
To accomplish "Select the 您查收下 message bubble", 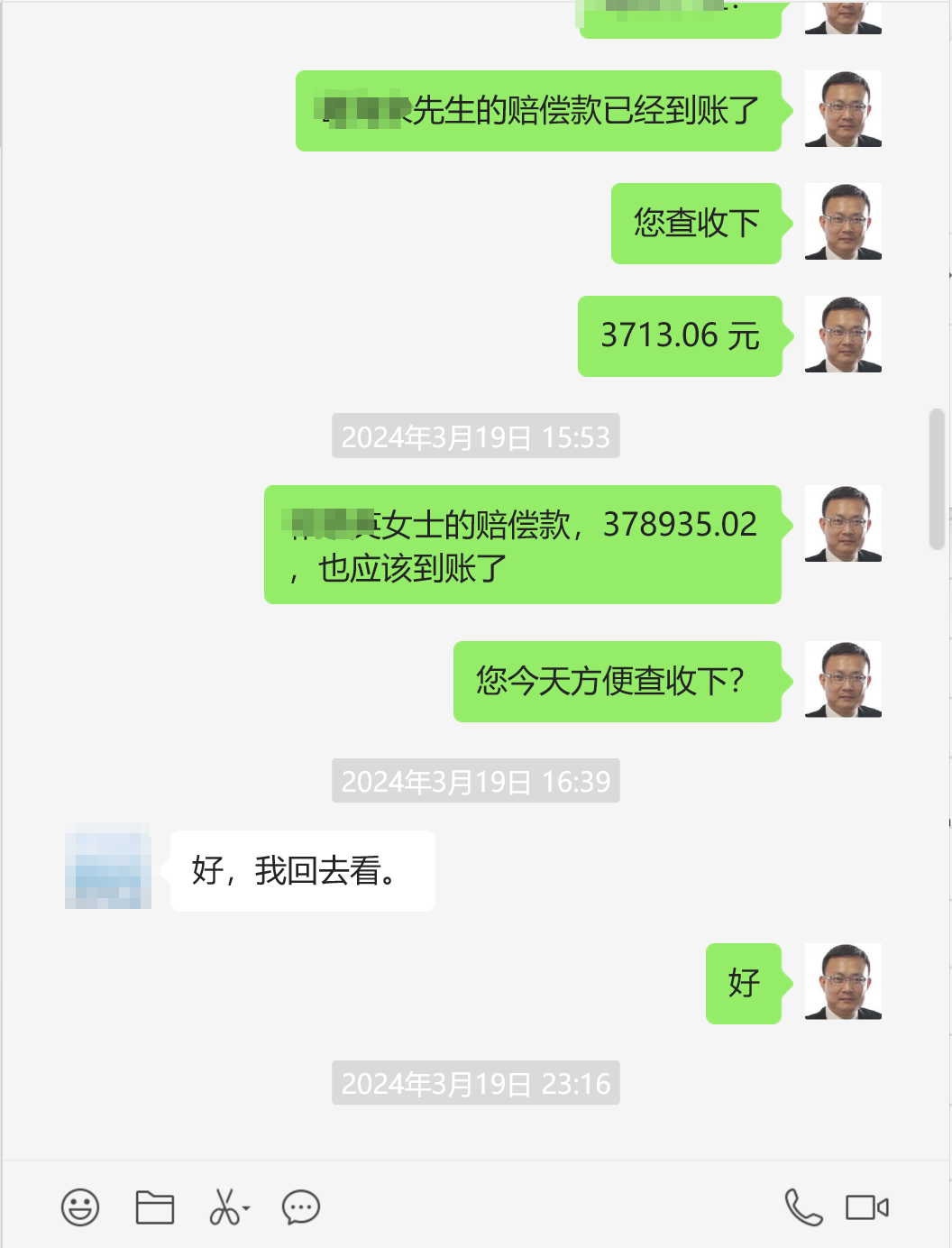I will pyautogui.click(x=697, y=223).
